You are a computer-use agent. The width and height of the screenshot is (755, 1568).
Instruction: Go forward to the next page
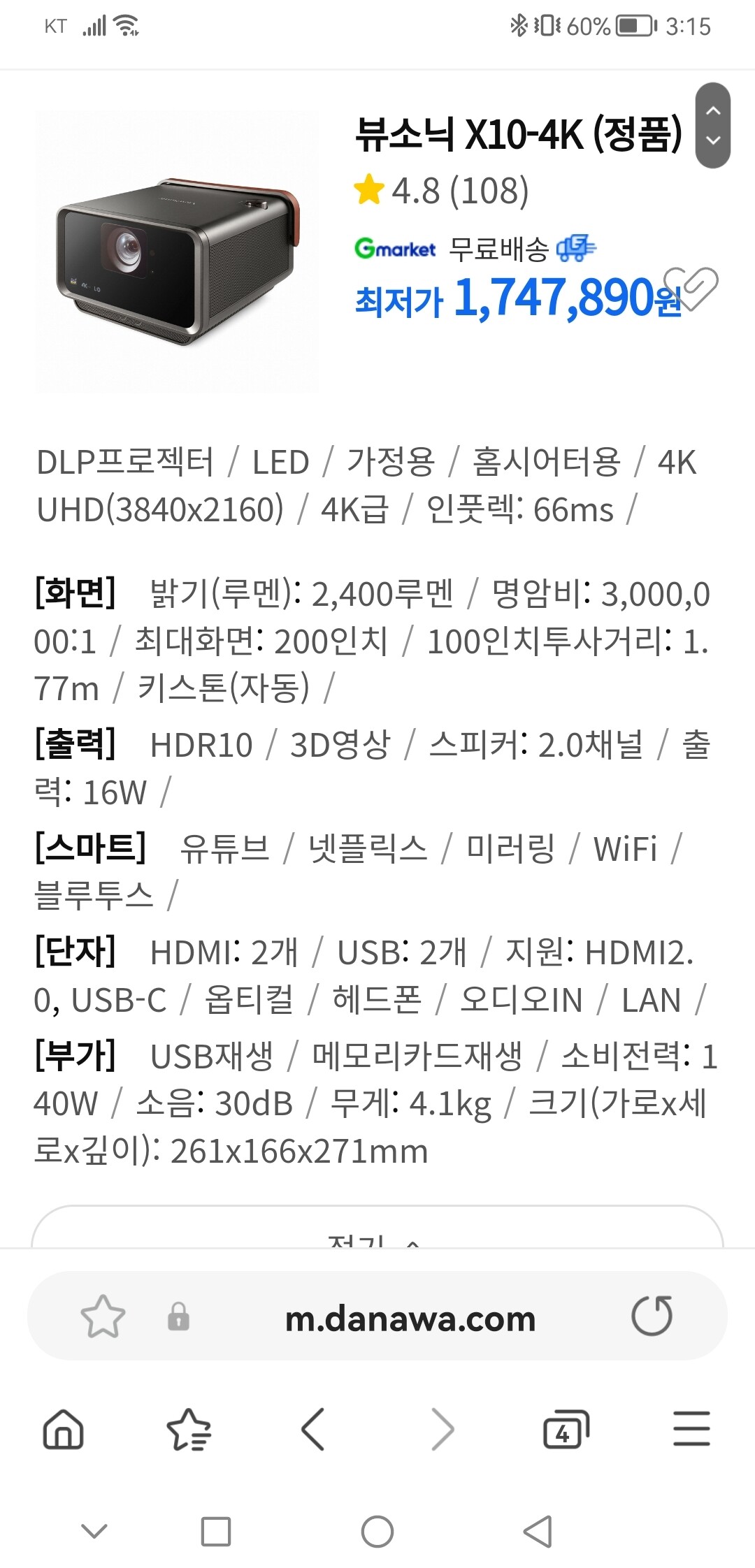click(x=443, y=1429)
